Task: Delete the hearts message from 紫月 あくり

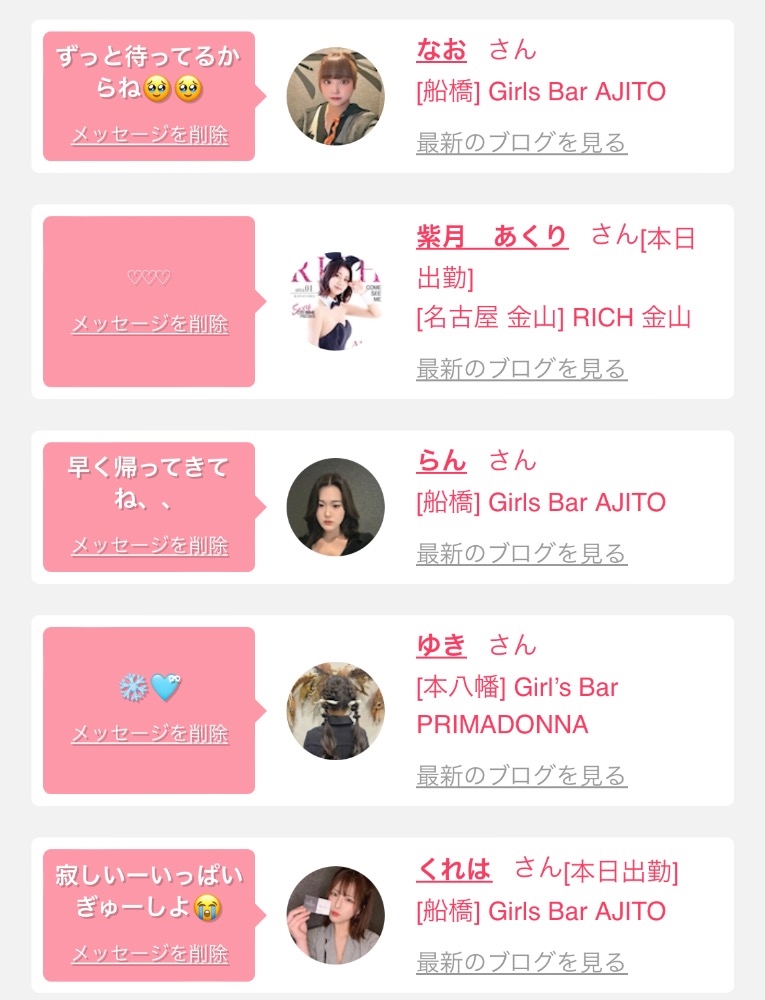Action: [x=150, y=324]
